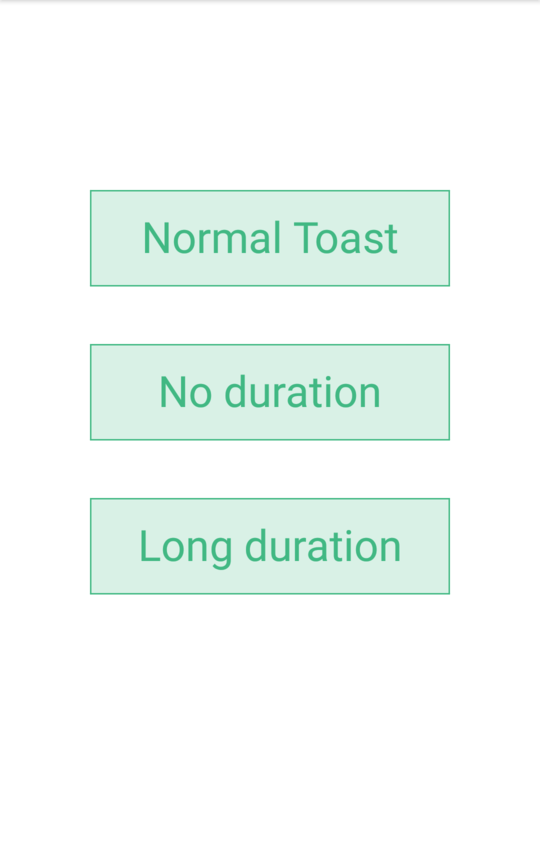540x844 pixels.
Task: Tap the Normal Toast button
Action: pyautogui.click(x=270, y=238)
